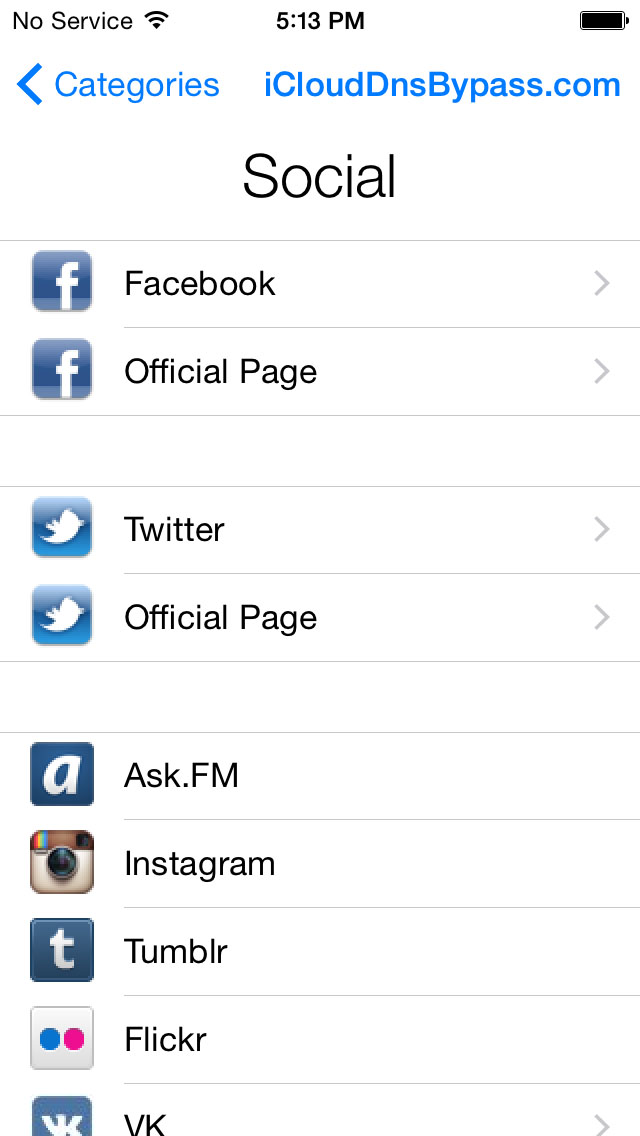Go back to Categories
The width and height of the screenshot is (640, 1136).
click(x=118, y=85)
